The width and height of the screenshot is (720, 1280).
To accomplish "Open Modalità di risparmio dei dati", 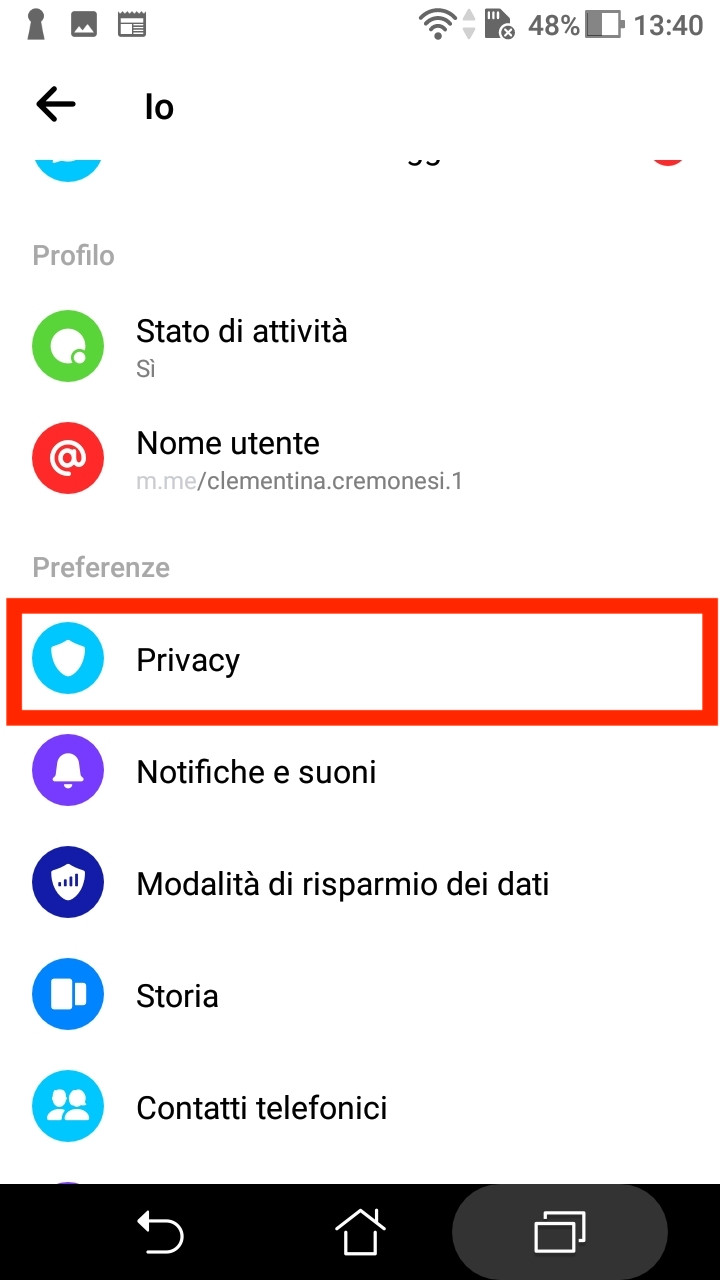I will coord(360,883).
